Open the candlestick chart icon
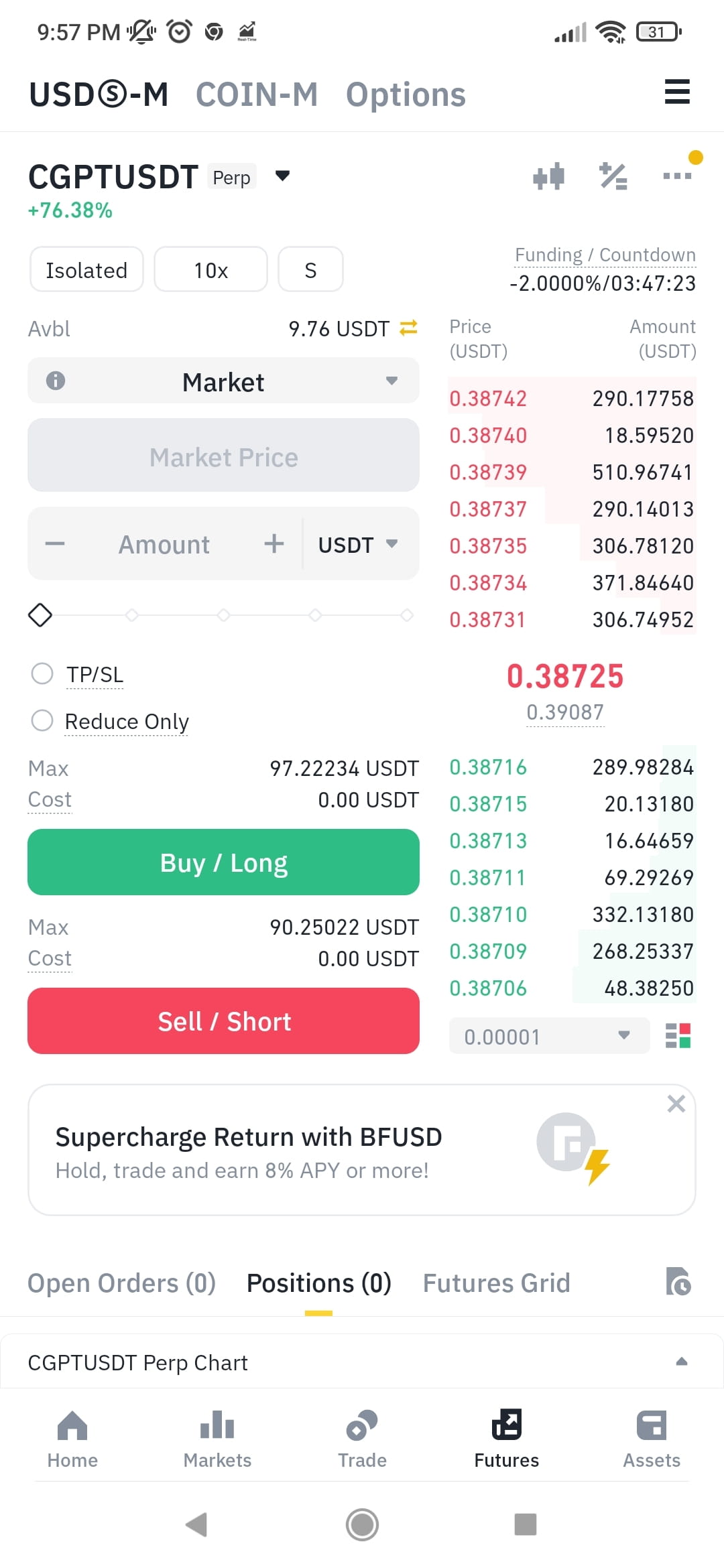724x1568 pixels. (548, 177)
